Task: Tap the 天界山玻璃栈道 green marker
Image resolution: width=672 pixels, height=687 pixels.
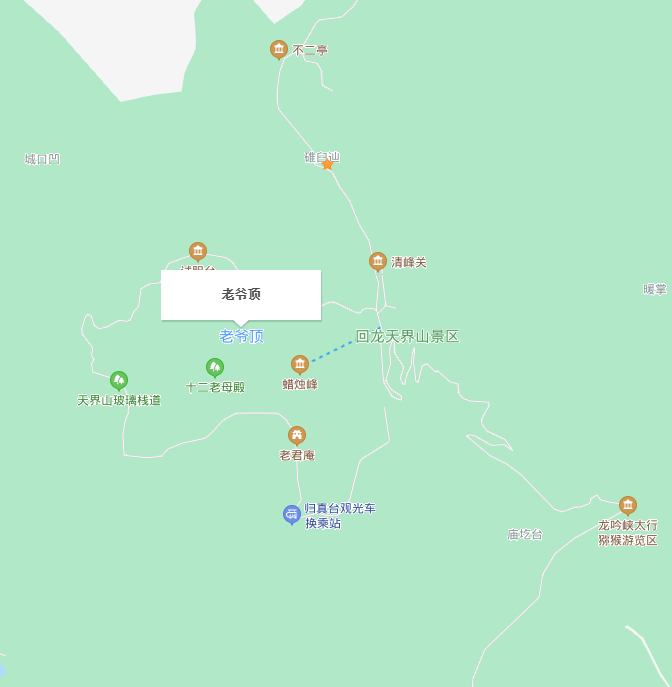Action: coord(119,380)
